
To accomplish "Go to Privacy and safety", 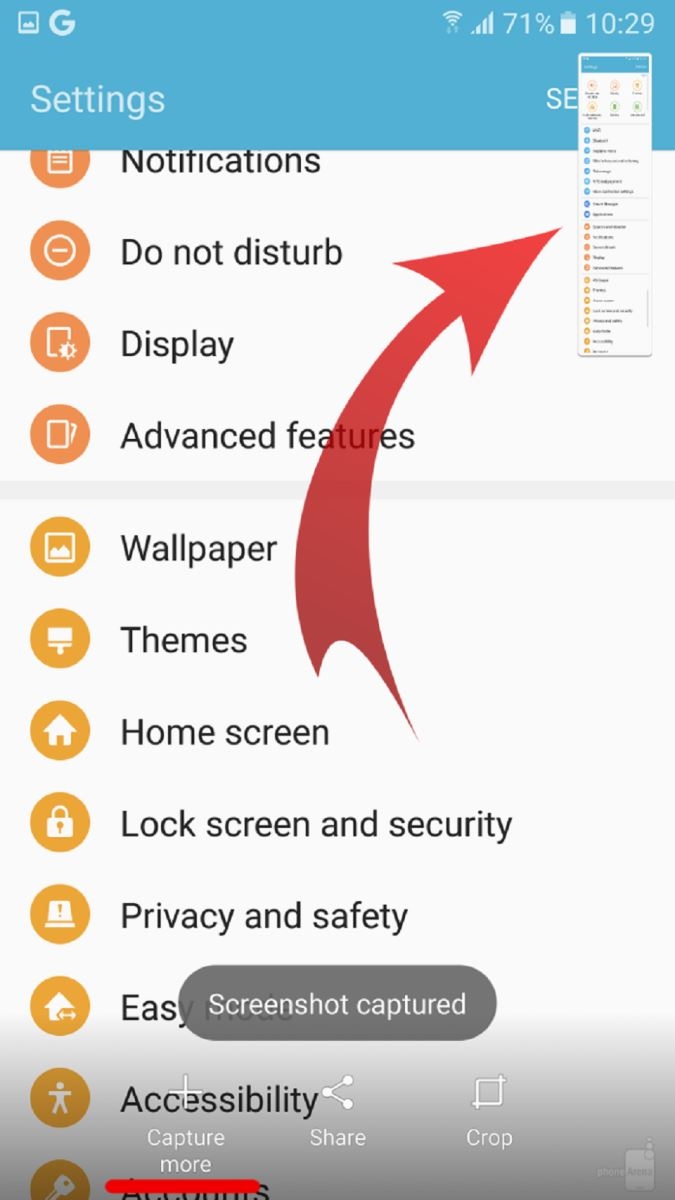I will 264,916.
